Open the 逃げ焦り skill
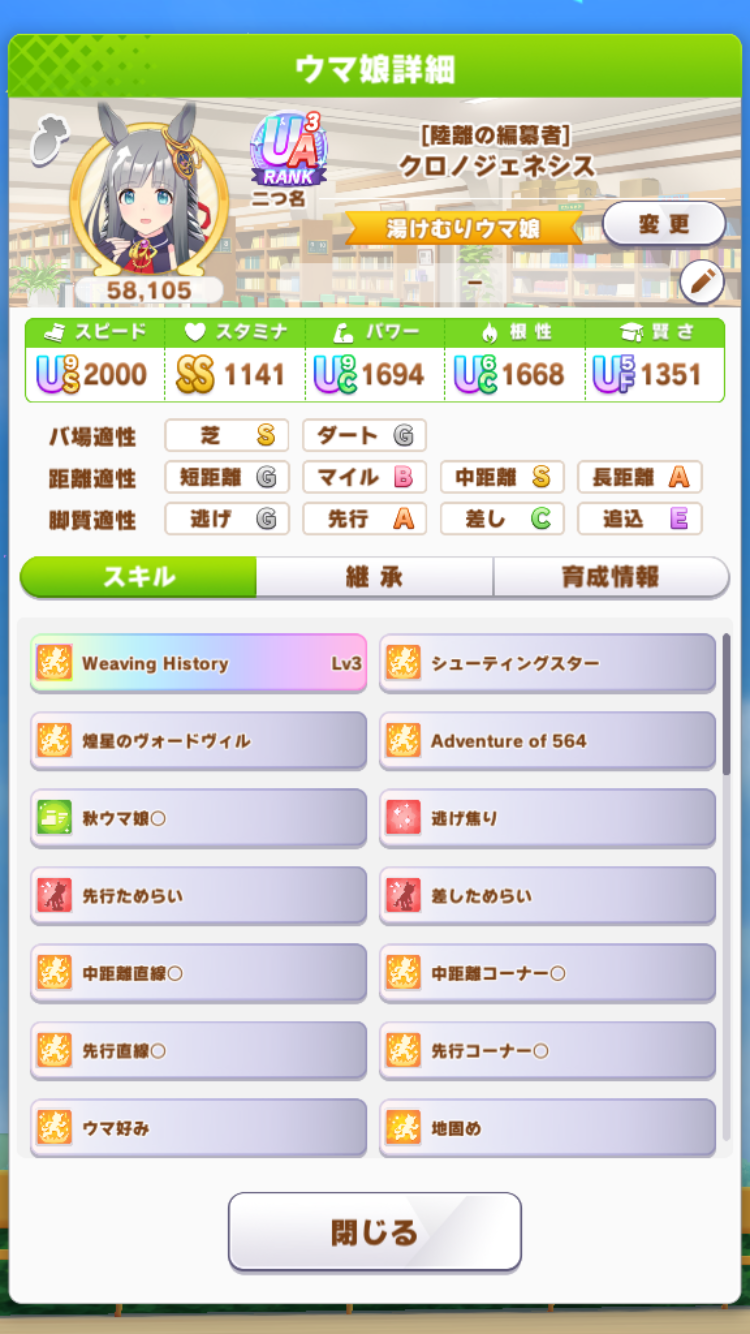The image size is (750, 1334). (547, 818)
